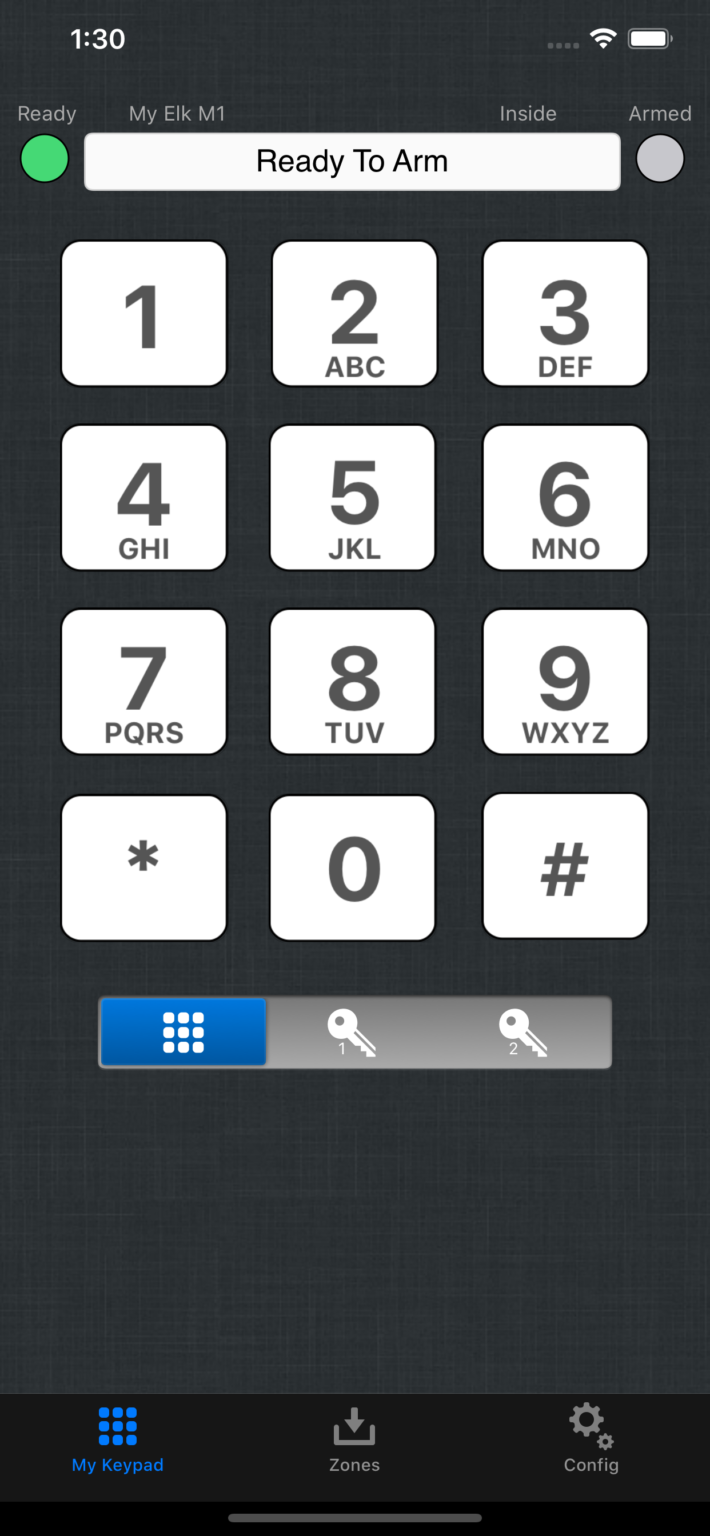Tap the asterisk key
This screenshot has width=710, height=1536.
click(x=144, y=868)
